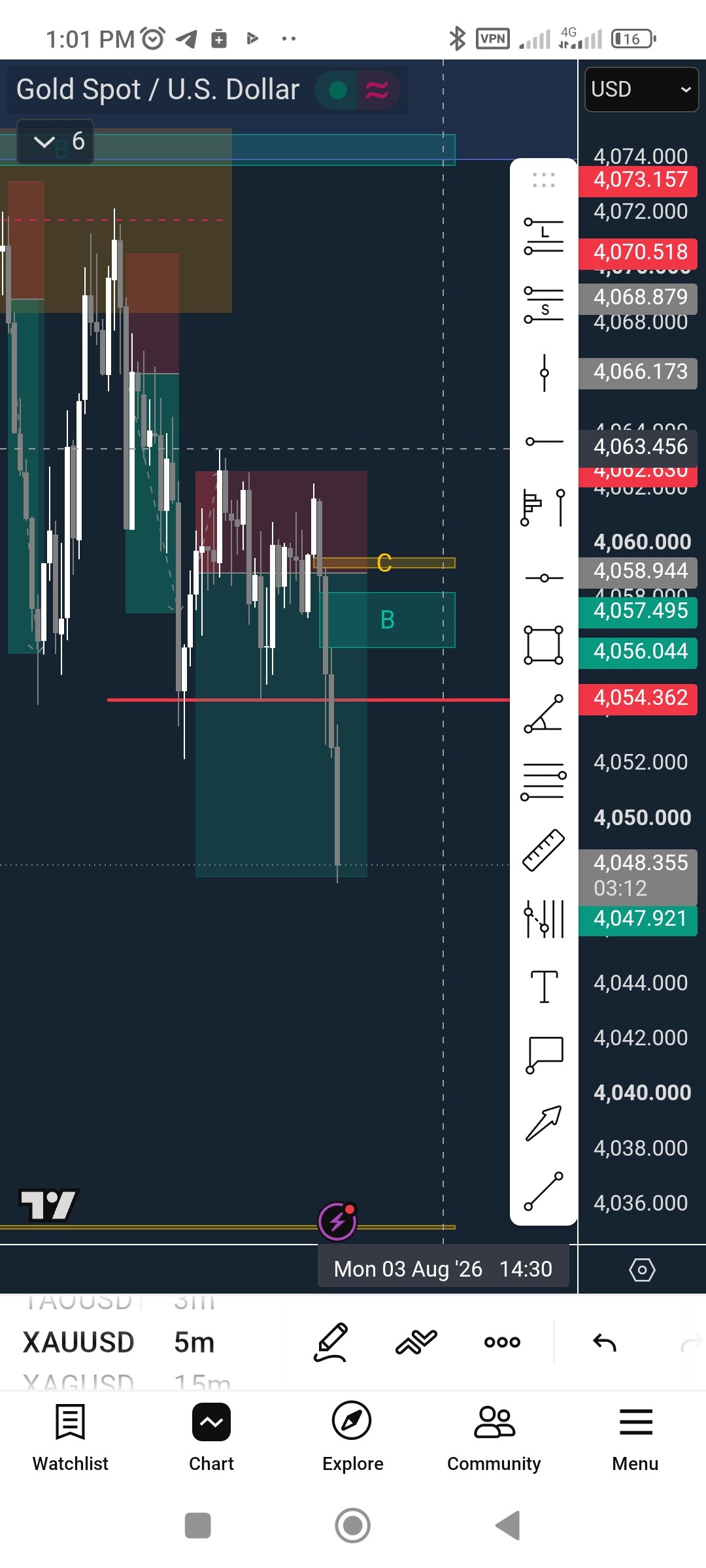Undo the last chart action
Image resolution: width=706 pixels, height=1568 pixels.
coord(605,1343)
